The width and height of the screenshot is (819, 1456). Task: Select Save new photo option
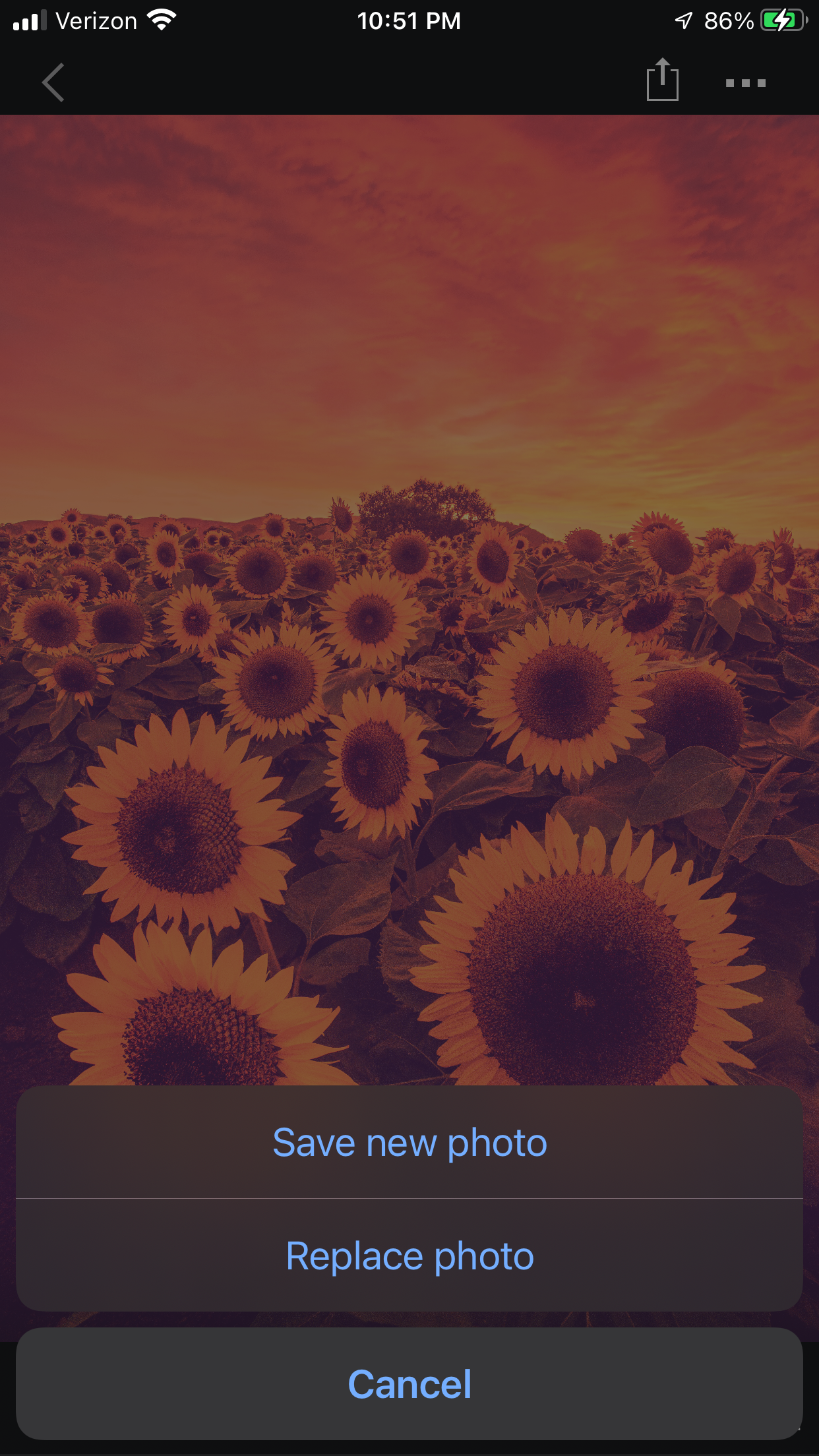tap(409, 1143)
